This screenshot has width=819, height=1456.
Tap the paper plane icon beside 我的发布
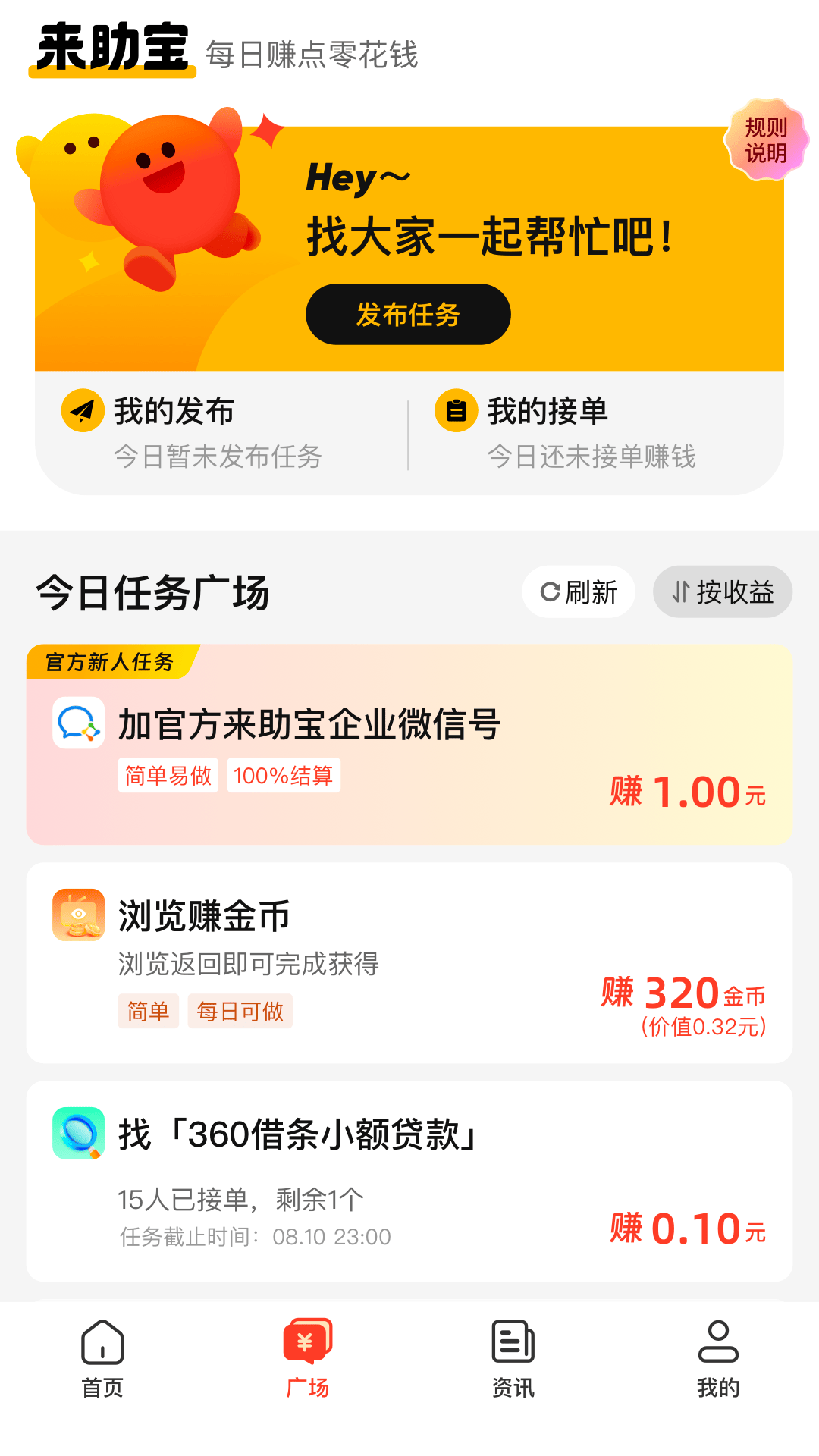click(x=82, y=412)
